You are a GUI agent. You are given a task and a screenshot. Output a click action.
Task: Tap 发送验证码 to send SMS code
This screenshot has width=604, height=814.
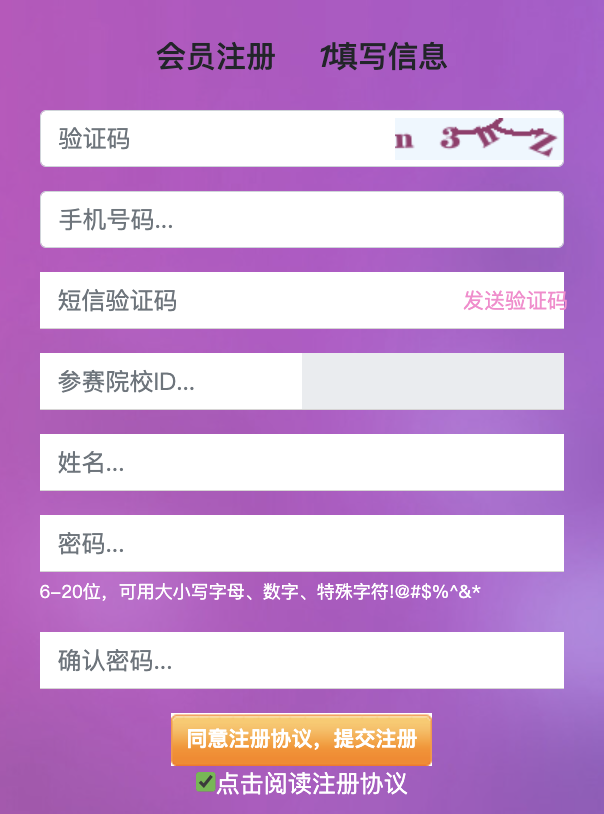(x=514, y=300)
